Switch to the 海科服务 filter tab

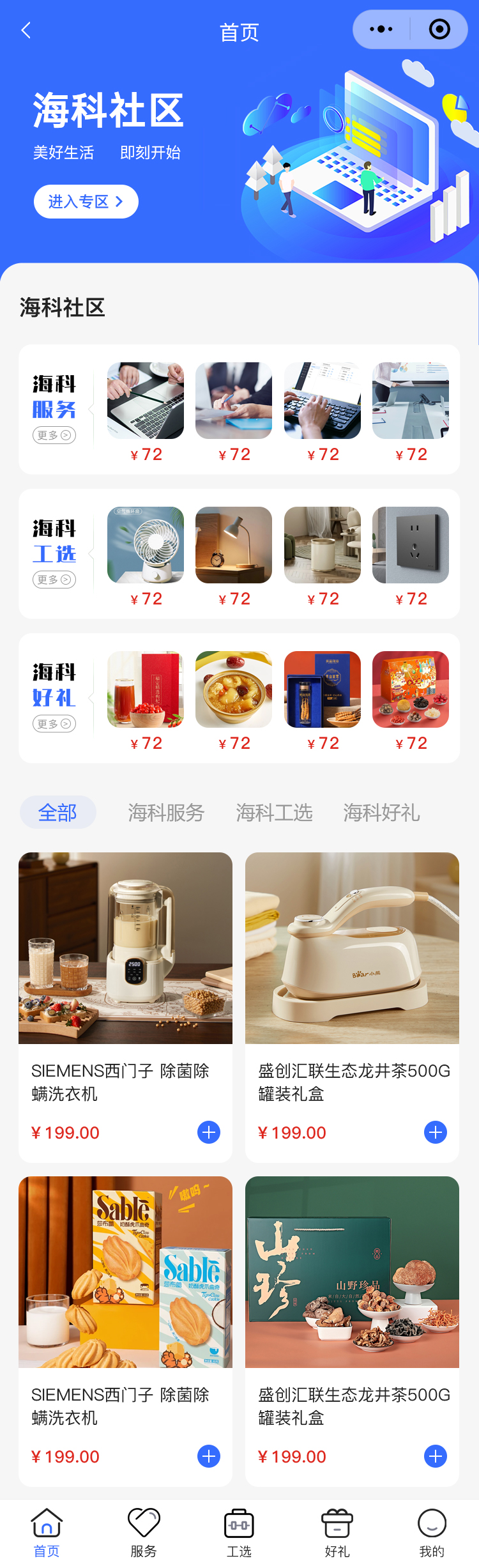coord(166,812)
